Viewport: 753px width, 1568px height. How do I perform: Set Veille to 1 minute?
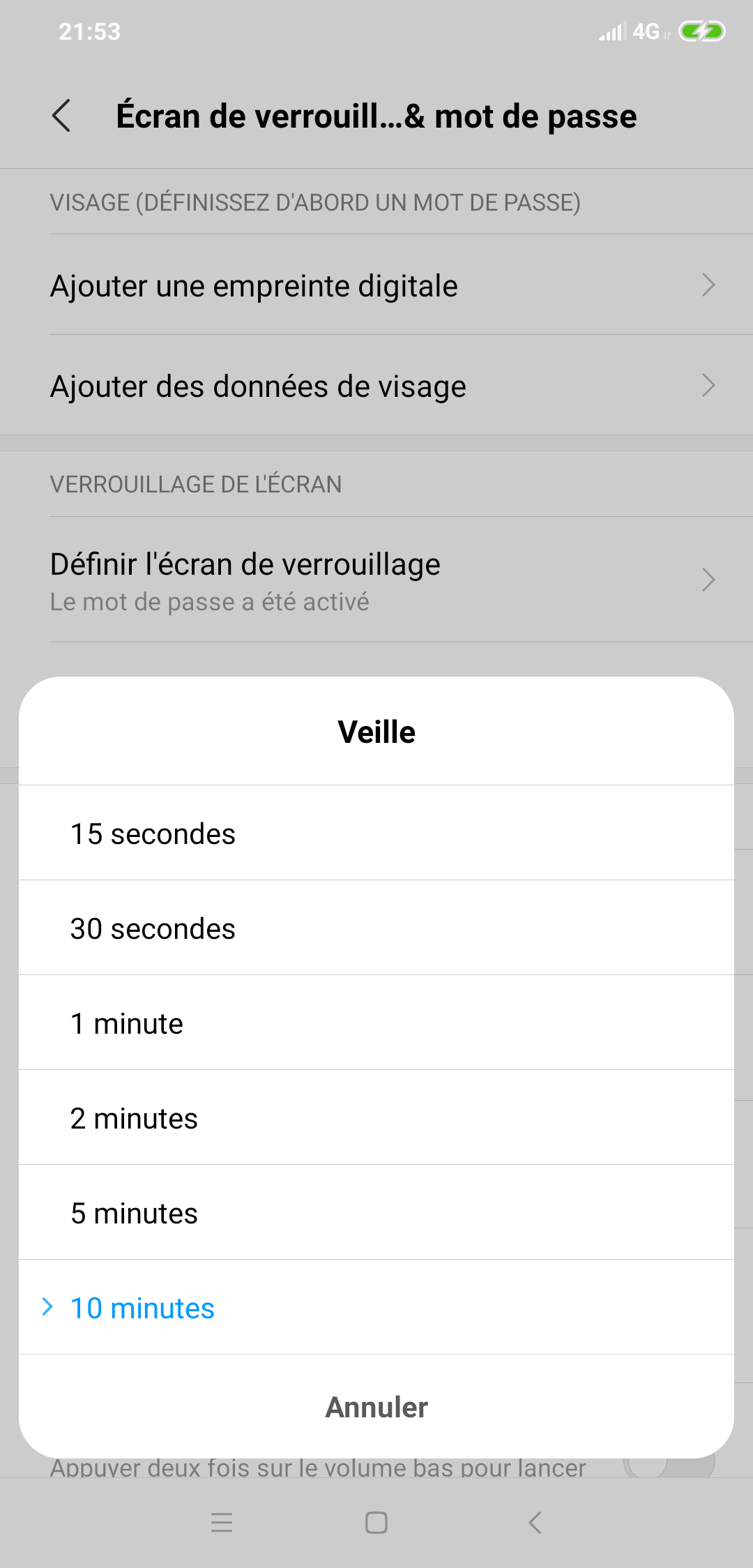376,1023
